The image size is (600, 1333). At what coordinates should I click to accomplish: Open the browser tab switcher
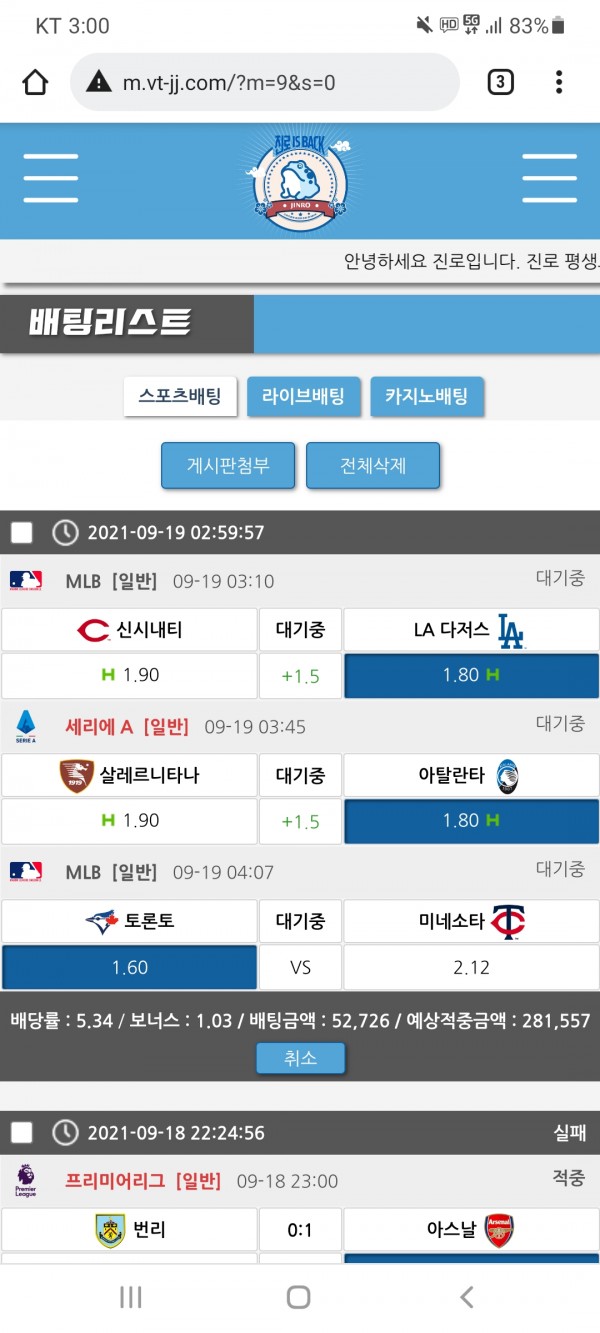coord(500,82)
